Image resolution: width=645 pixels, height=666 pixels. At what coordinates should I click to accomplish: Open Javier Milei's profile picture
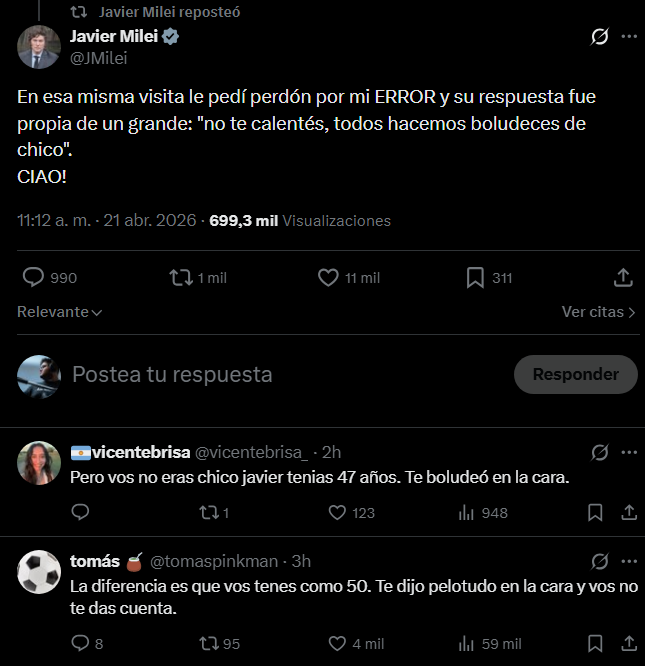(39, 47)
